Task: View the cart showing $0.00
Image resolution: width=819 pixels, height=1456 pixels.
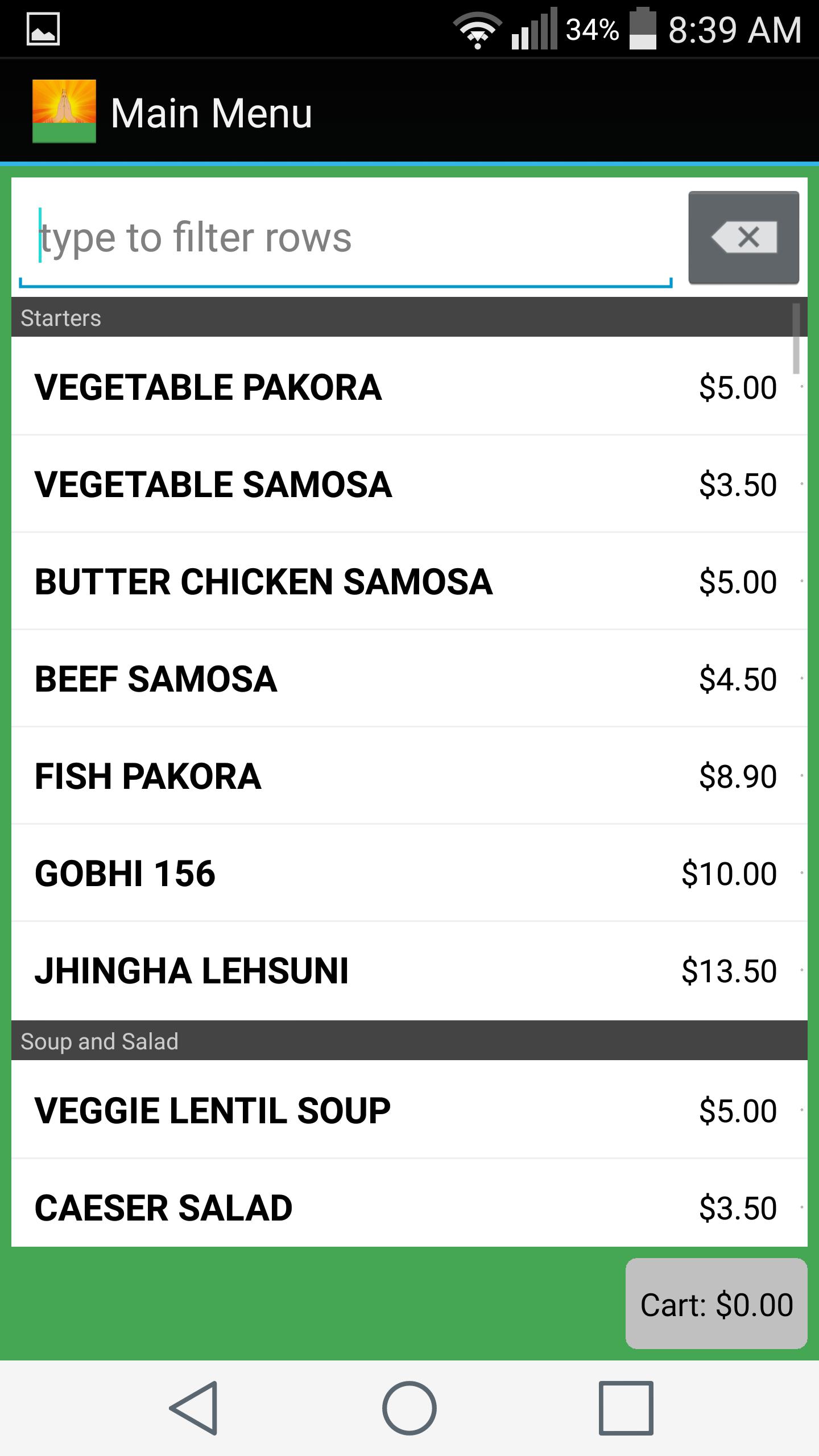Action: (717, 1304)
